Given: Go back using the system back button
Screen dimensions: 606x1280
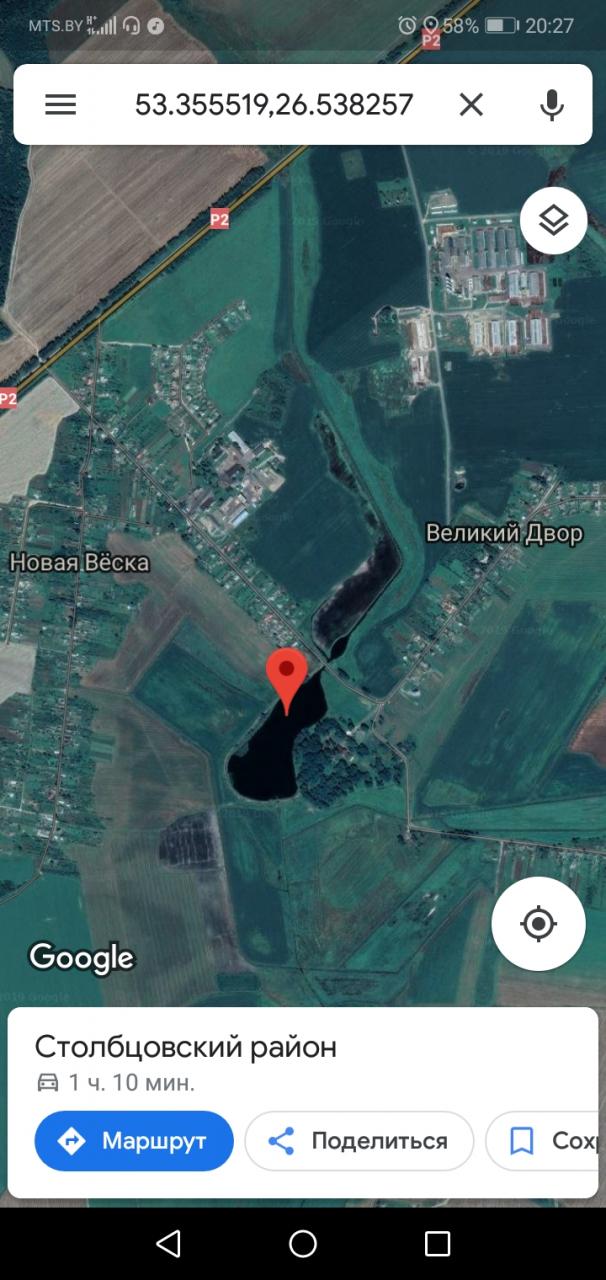Looking at the screenshot, I should 169,1244.
